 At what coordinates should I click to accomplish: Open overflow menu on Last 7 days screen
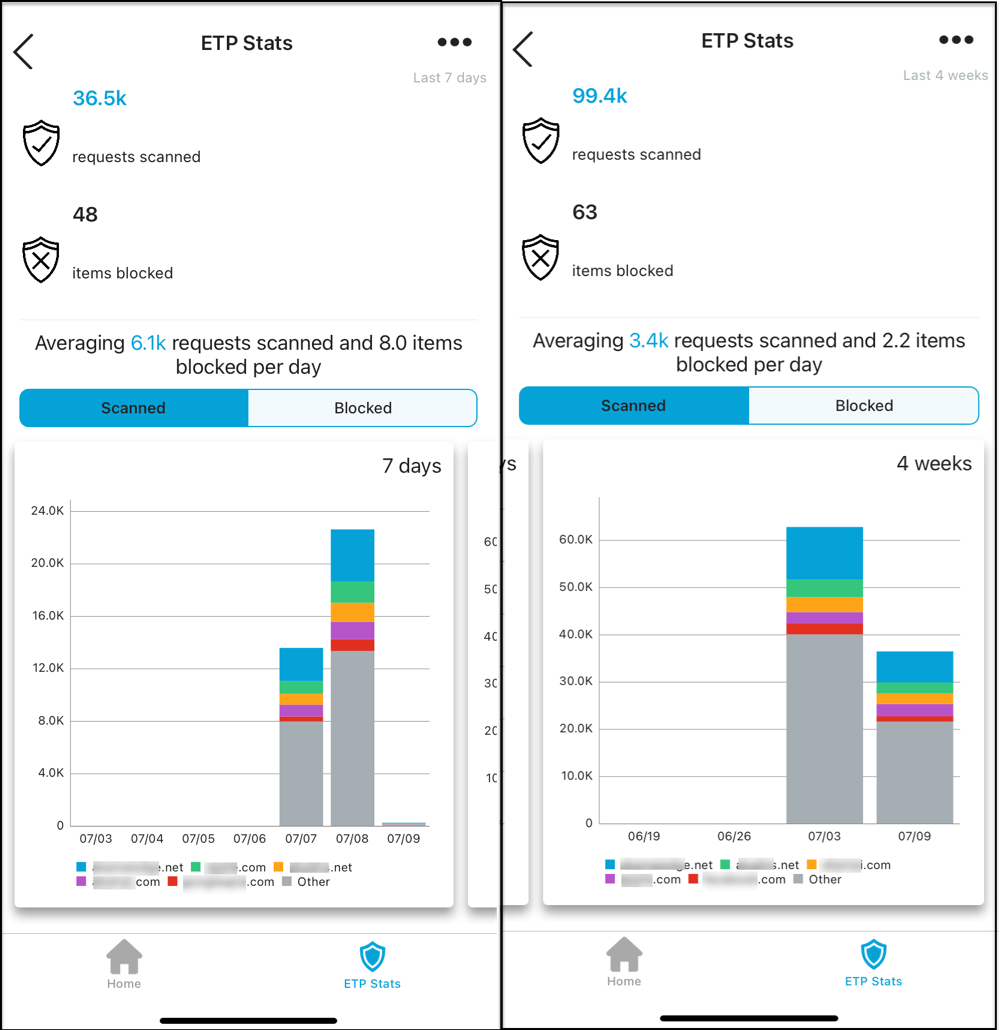[x=454, y=43]
